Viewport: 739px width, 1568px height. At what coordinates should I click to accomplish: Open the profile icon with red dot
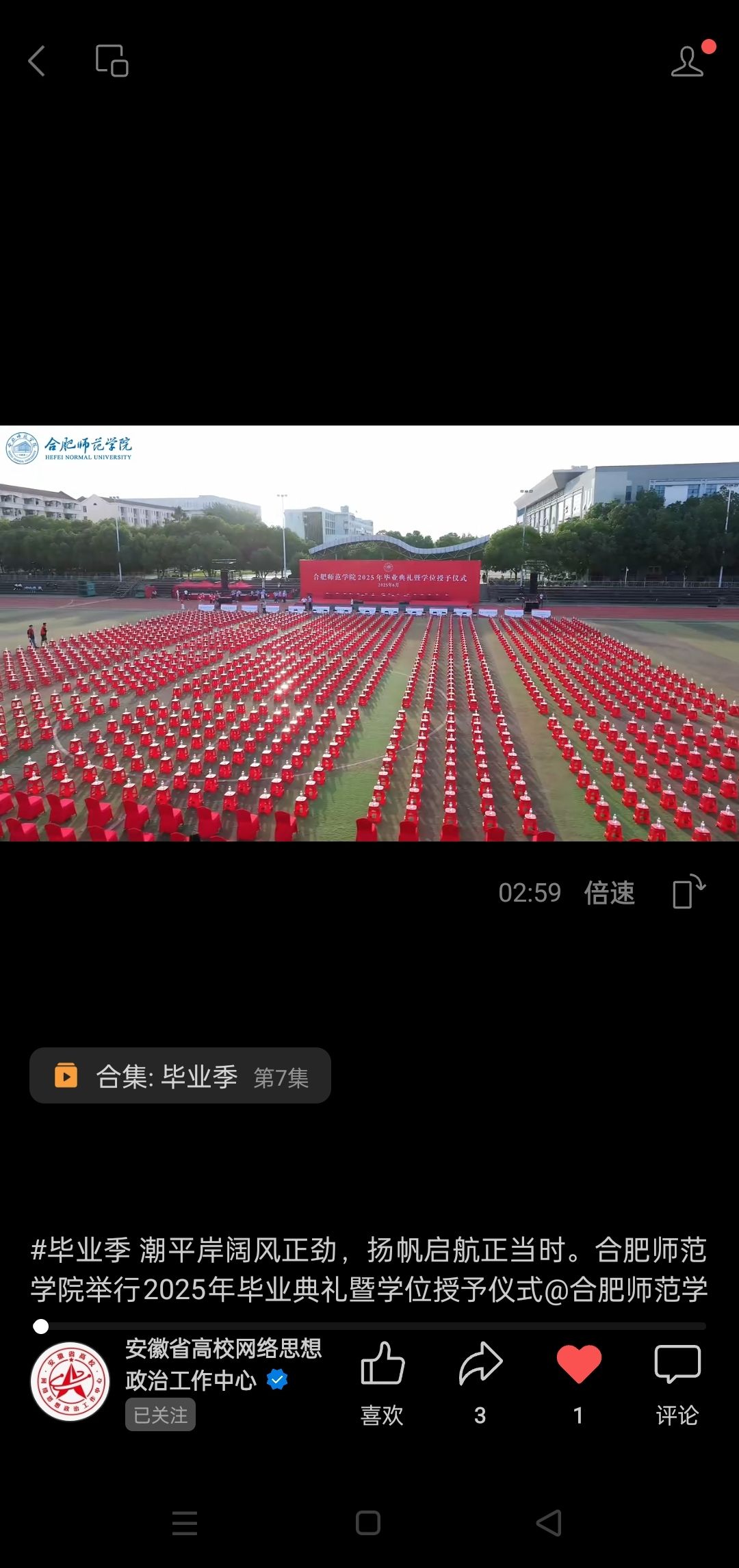pyautogui.click(x=688, y=62)
